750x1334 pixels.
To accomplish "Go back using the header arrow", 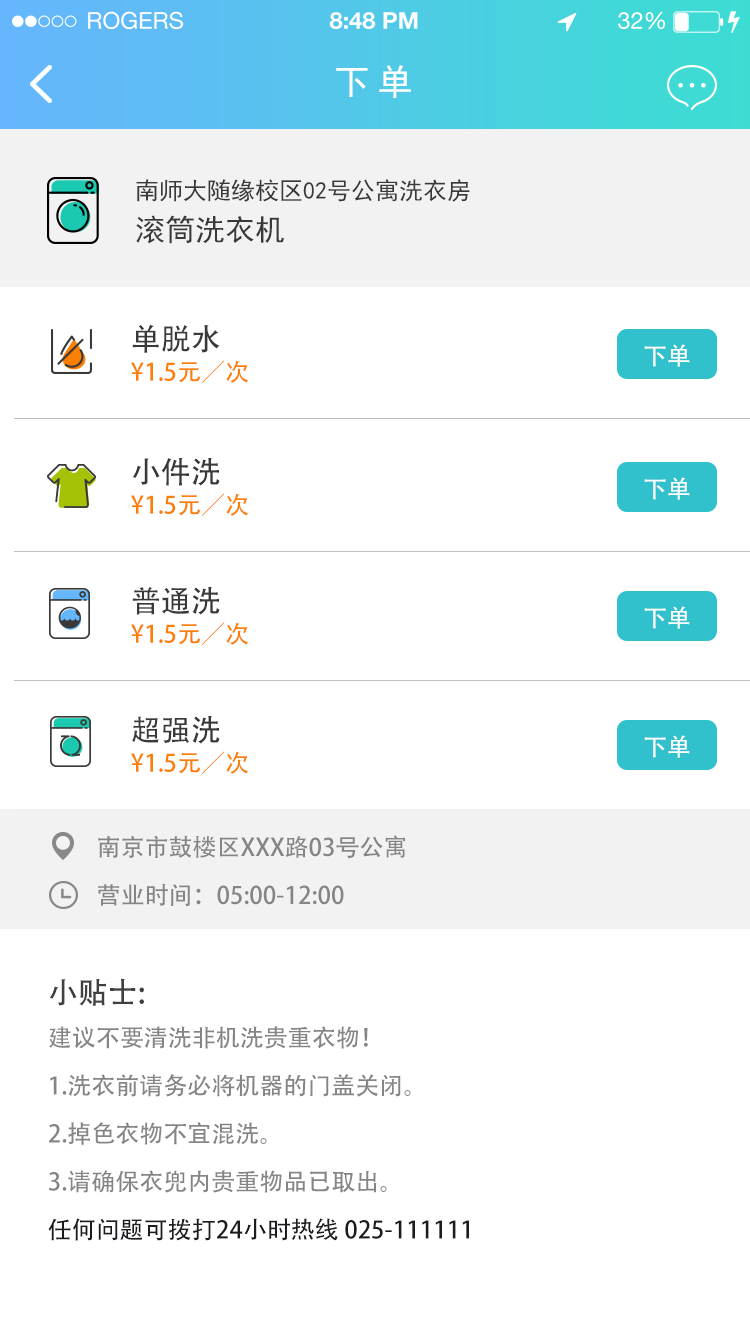I will coord(42,84).
